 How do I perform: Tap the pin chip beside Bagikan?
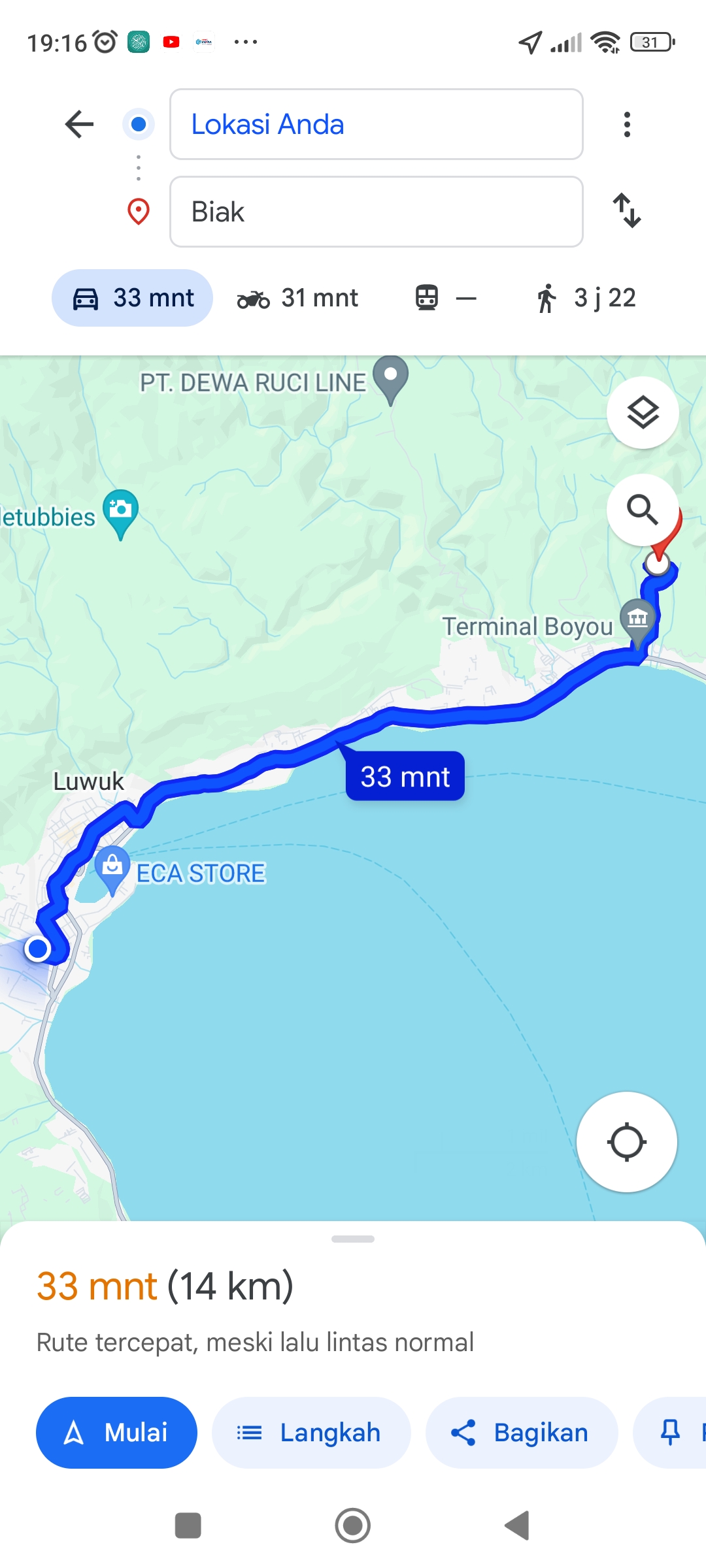click(x=671, y=1433)
